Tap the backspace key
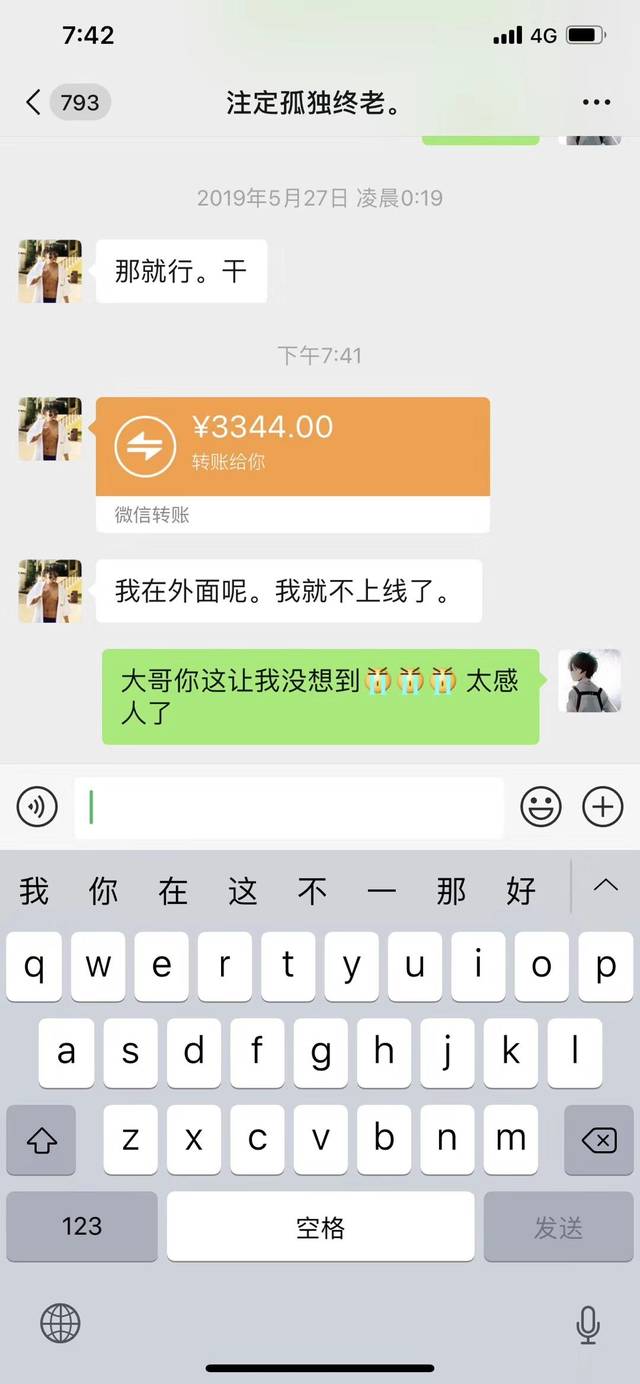Screen dimensions: 640x1384 (598, 1140)
